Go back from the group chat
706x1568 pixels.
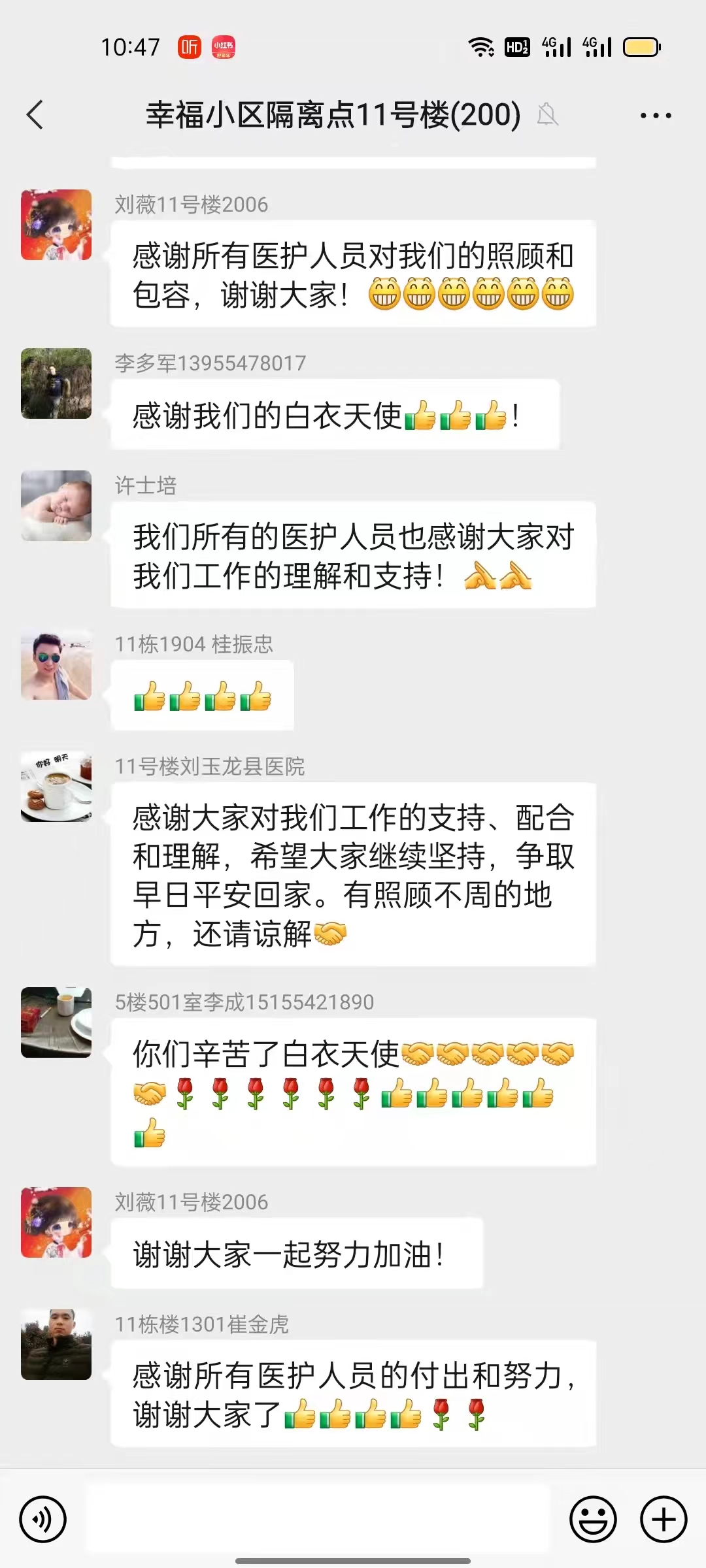(35, 115)
